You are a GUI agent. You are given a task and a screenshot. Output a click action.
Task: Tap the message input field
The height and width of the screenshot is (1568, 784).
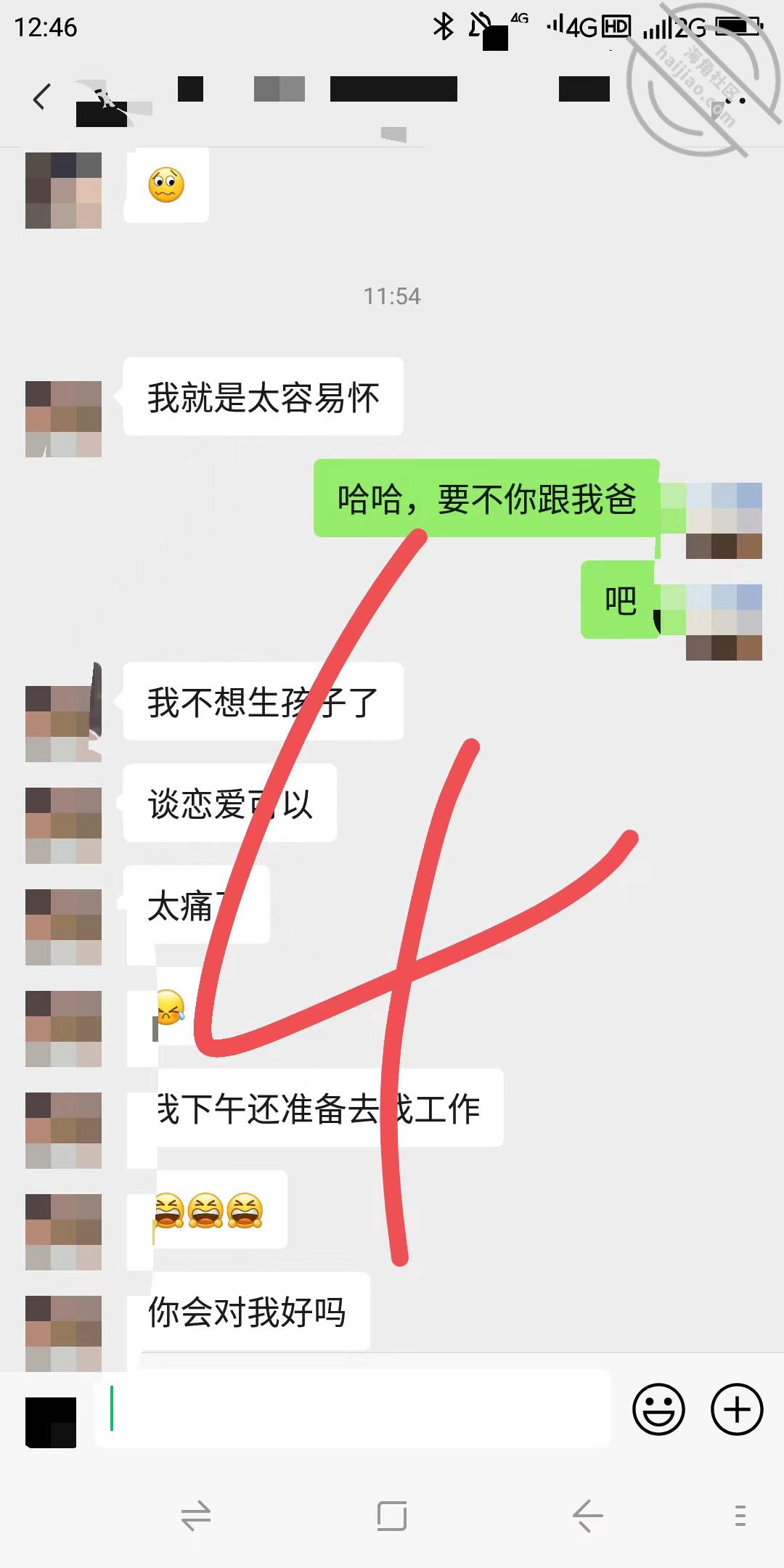pyautogui.click(x=353, y=1409)
